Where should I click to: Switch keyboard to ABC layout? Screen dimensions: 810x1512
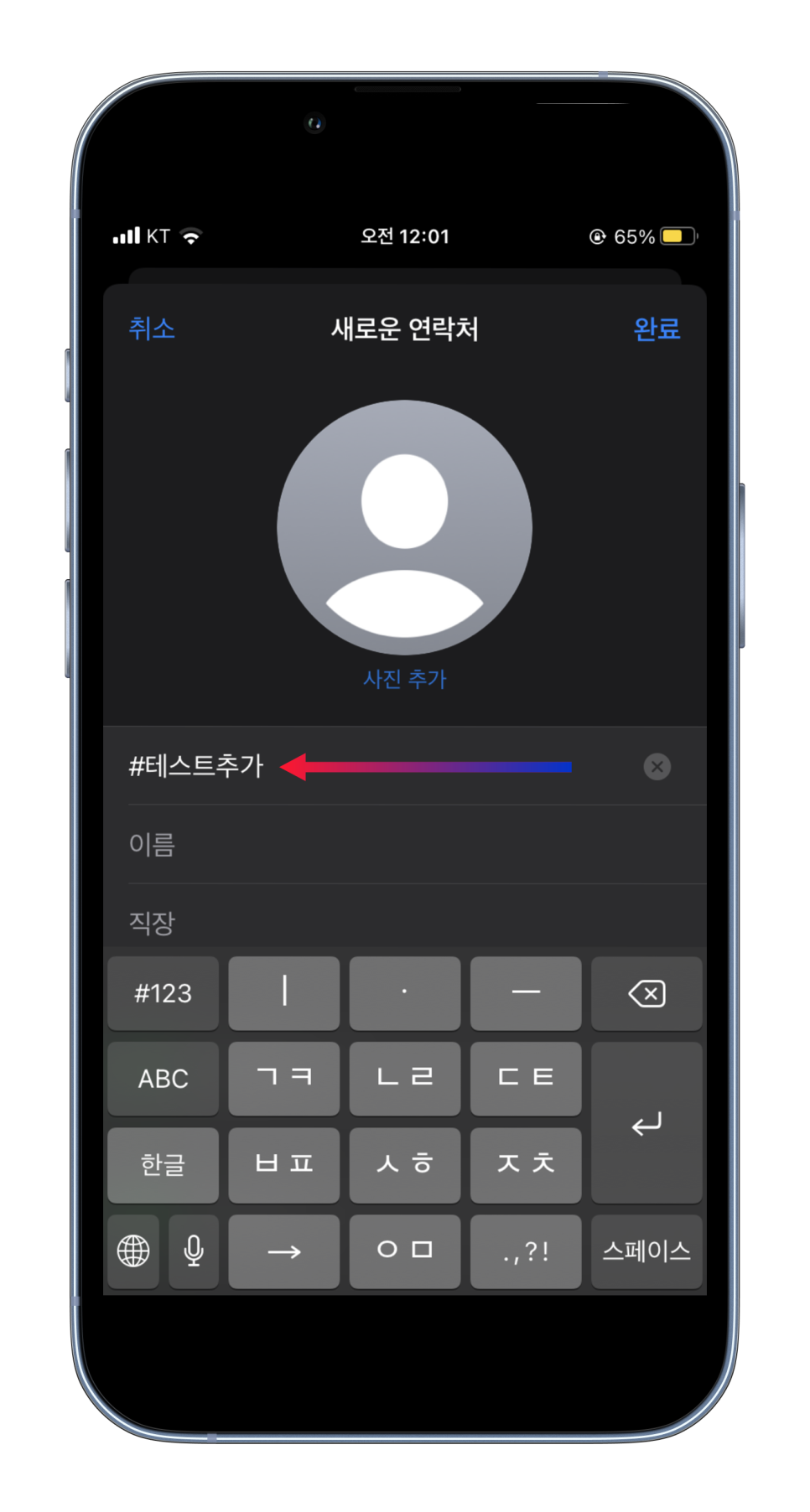click(x=163, y=1079)
